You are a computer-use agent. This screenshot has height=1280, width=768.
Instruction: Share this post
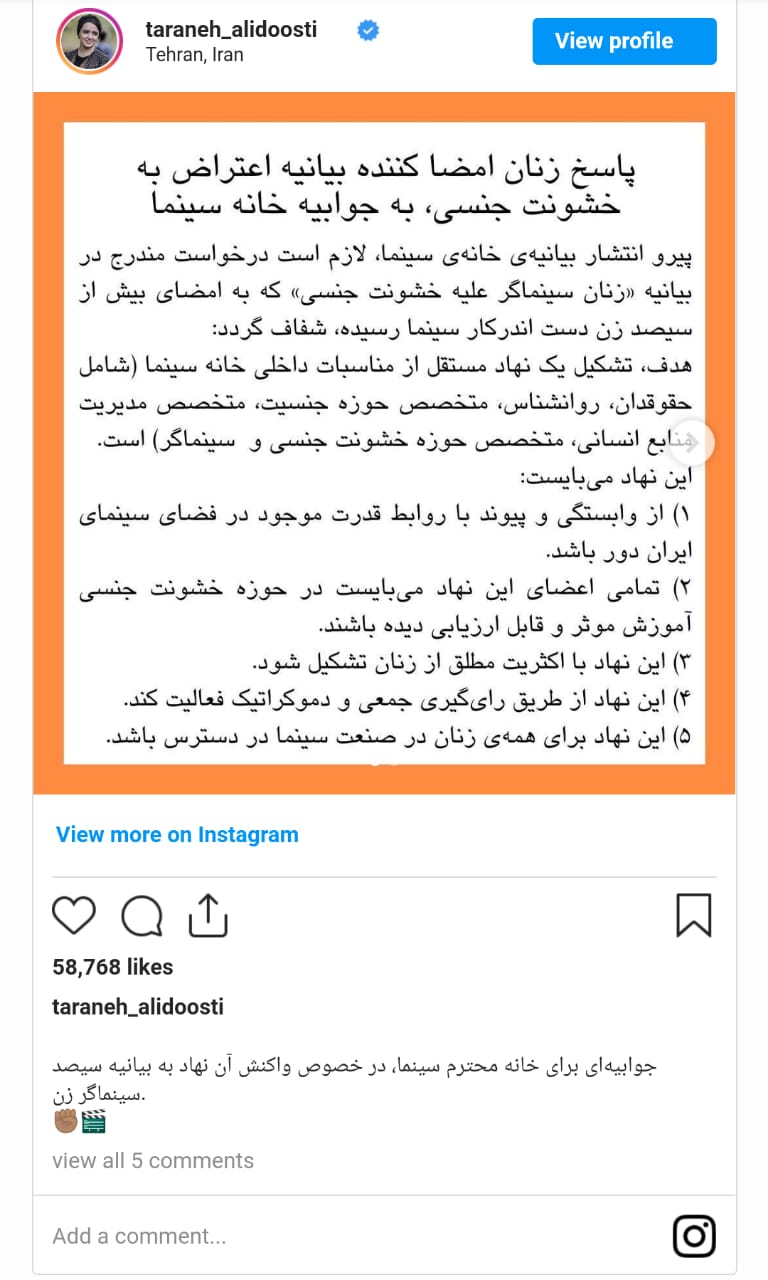point(208,914)
